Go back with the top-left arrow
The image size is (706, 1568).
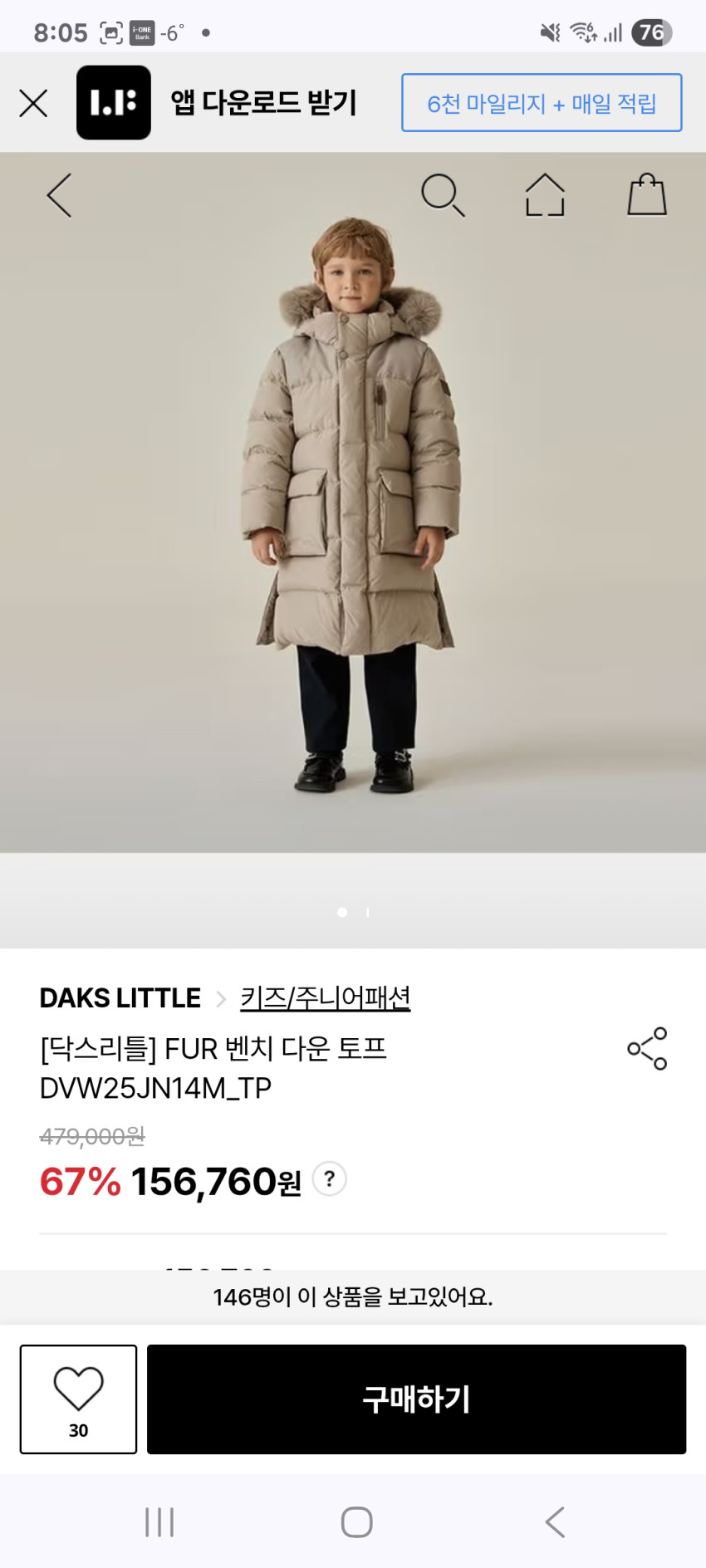59,196
